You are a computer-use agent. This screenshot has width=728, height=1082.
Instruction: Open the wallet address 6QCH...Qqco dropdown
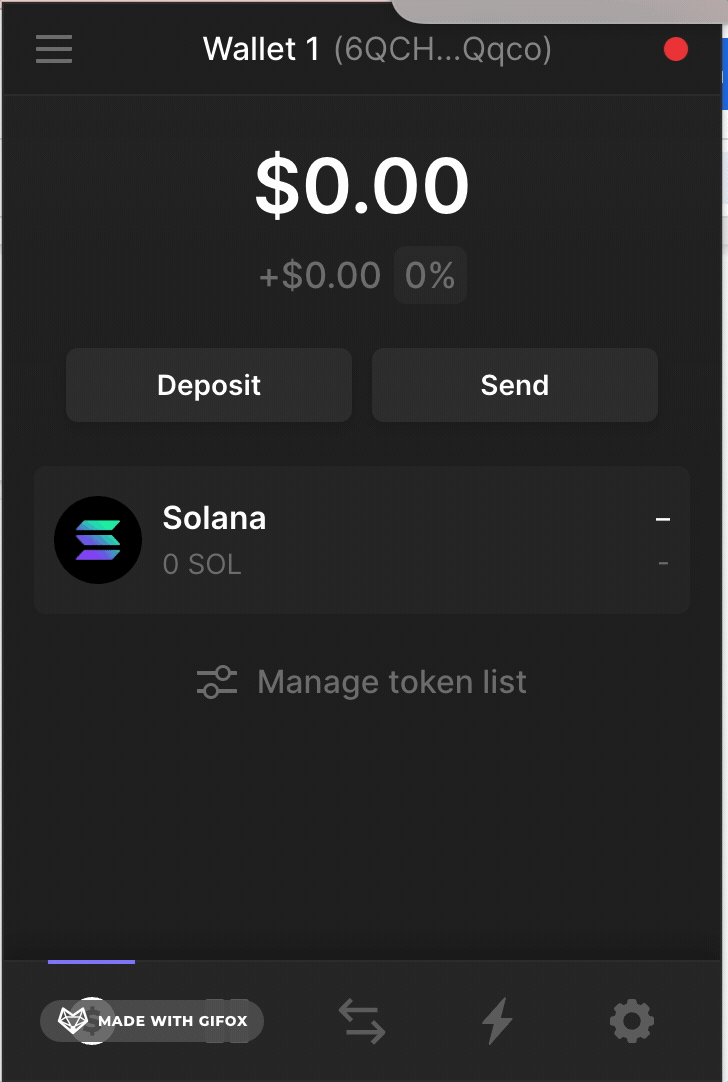tap(441, 49)
